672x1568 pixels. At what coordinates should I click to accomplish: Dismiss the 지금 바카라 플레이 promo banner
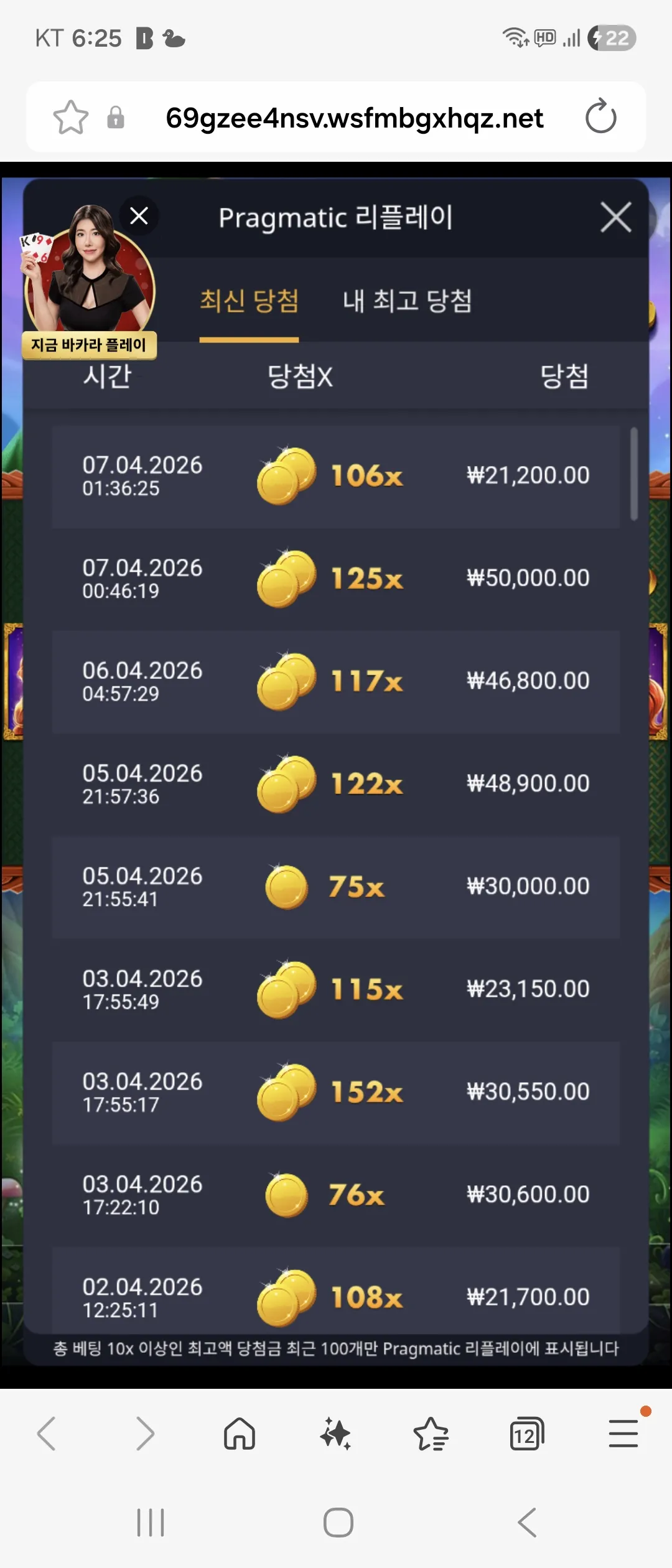pos(139,216)
